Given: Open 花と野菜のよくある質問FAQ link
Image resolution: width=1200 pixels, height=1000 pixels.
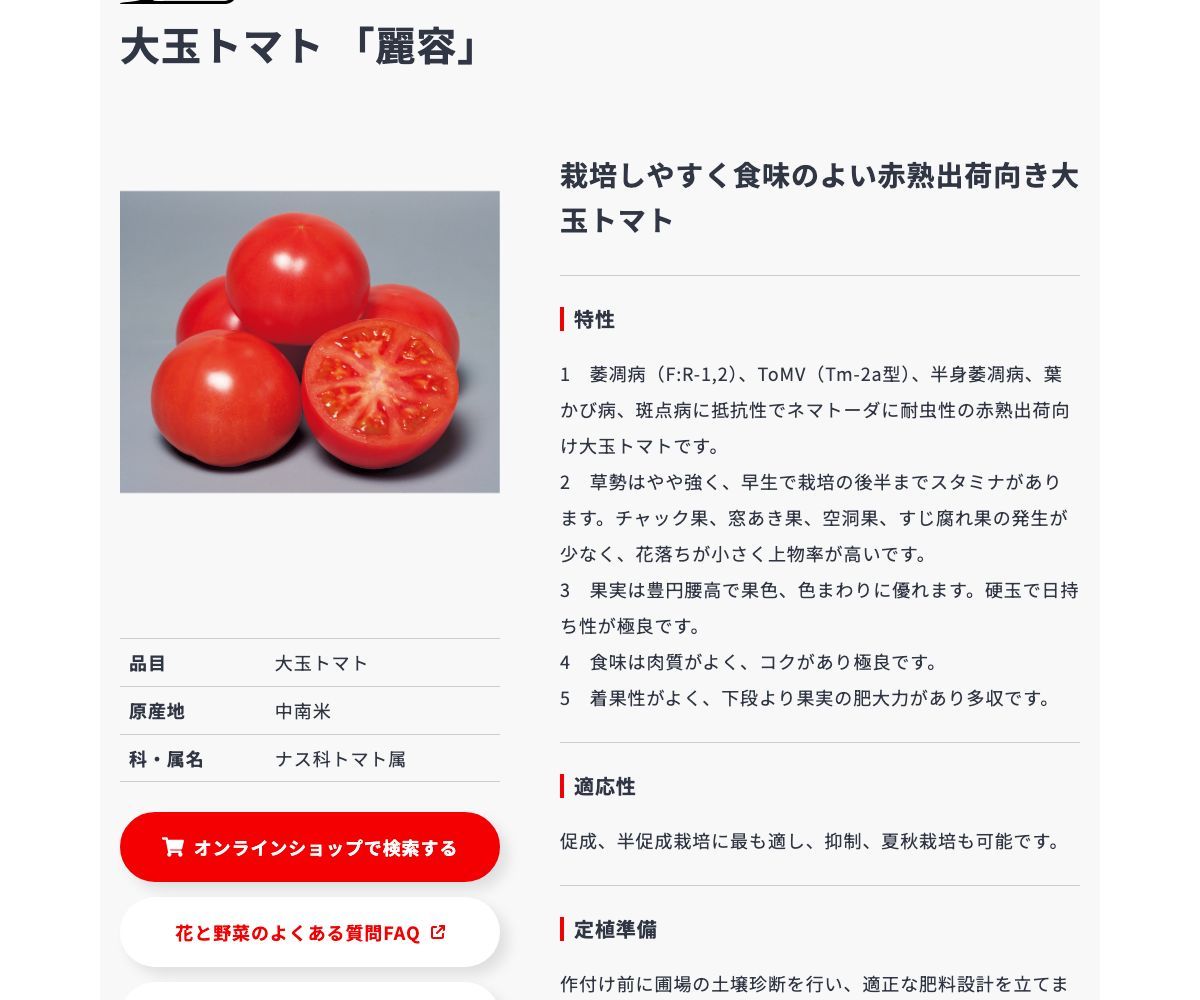Looking at the screenshot, I should pos(310,933).
